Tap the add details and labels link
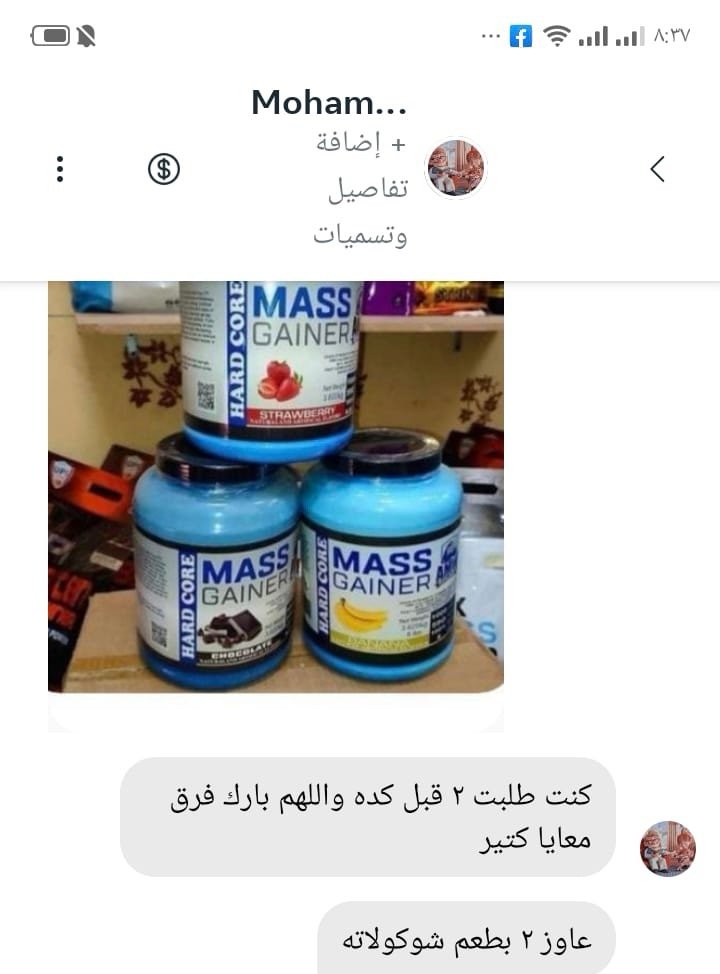 (360, 190)
